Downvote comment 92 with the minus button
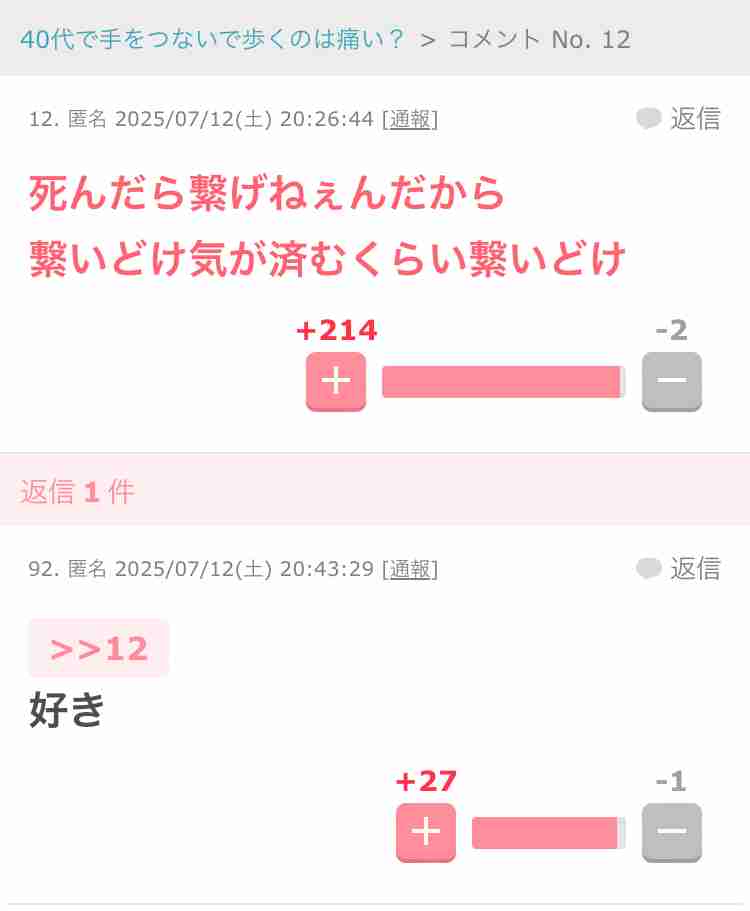 tap(671, 831)
